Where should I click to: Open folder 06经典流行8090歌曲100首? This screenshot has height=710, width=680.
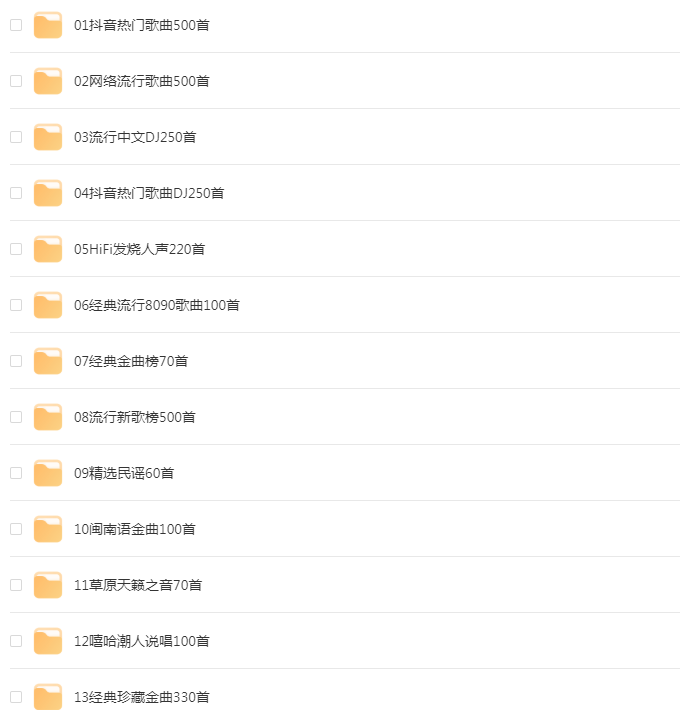coord(156,305)
